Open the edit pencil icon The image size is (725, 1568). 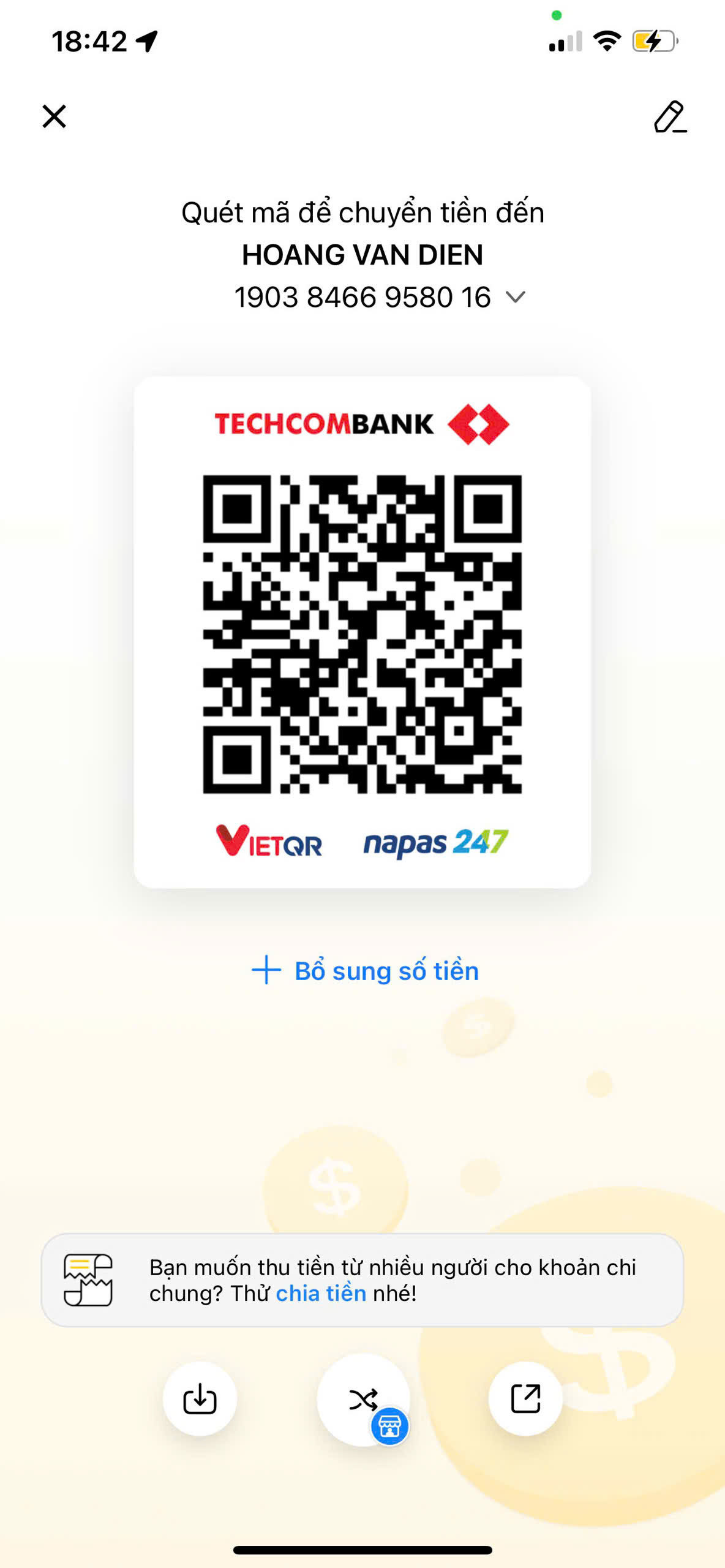669,117
